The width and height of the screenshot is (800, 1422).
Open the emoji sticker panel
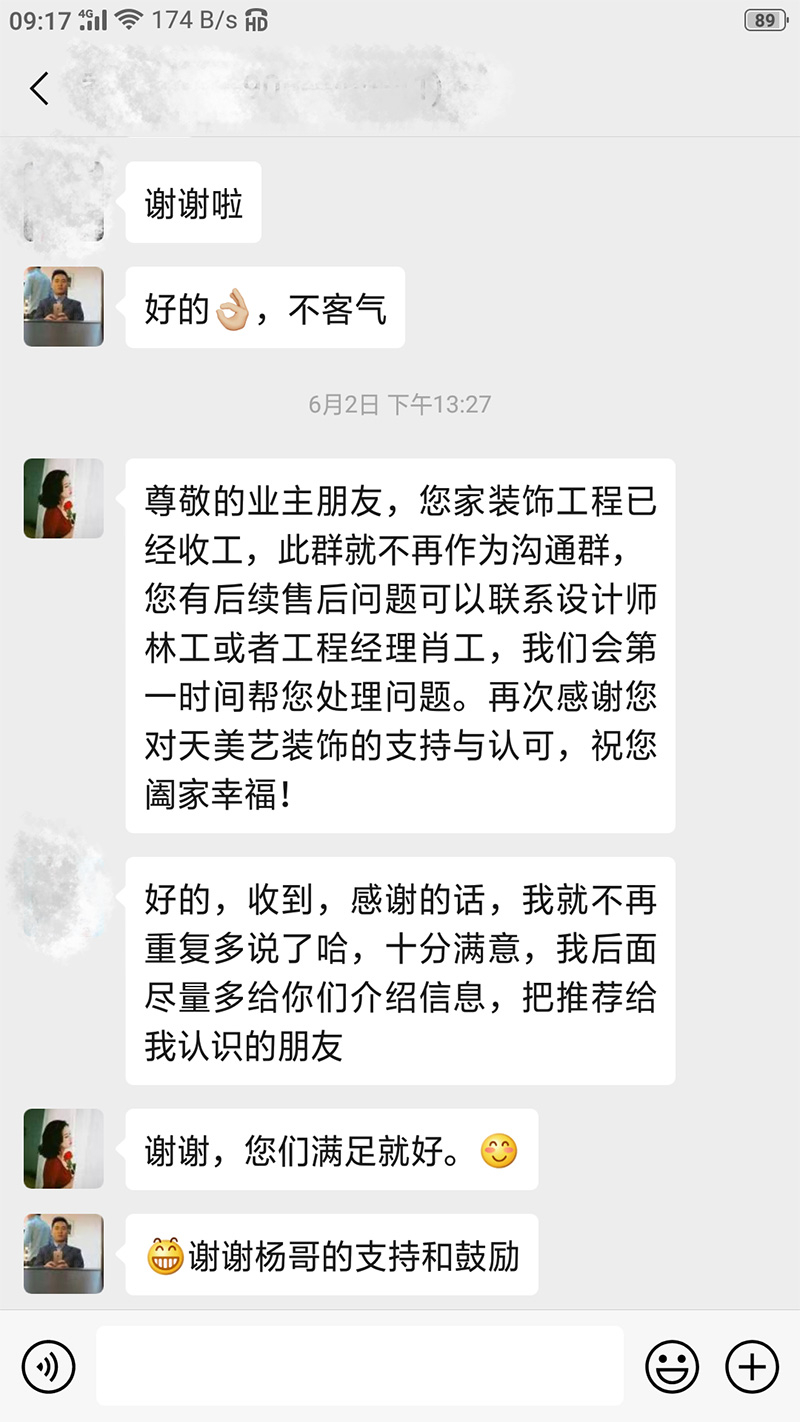pos(672,1366)
